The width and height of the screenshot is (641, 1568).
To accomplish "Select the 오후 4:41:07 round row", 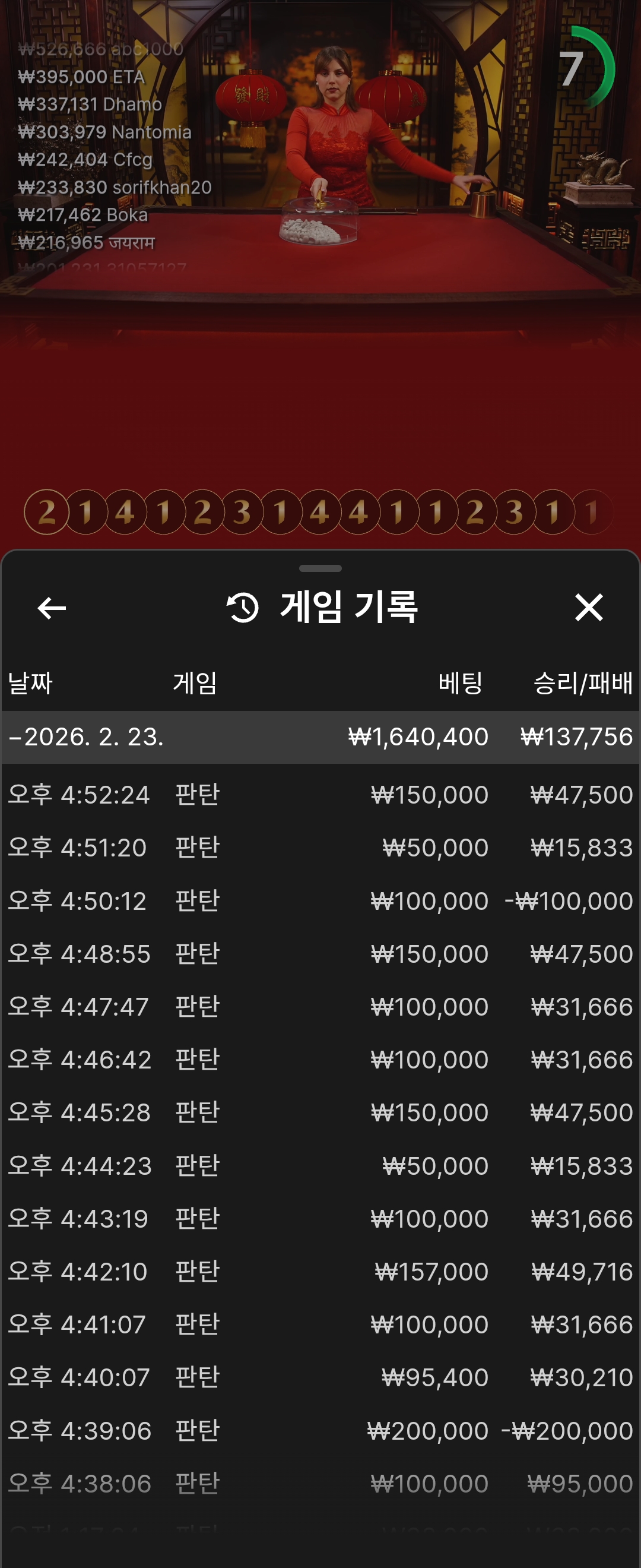I will point(320,1324).
